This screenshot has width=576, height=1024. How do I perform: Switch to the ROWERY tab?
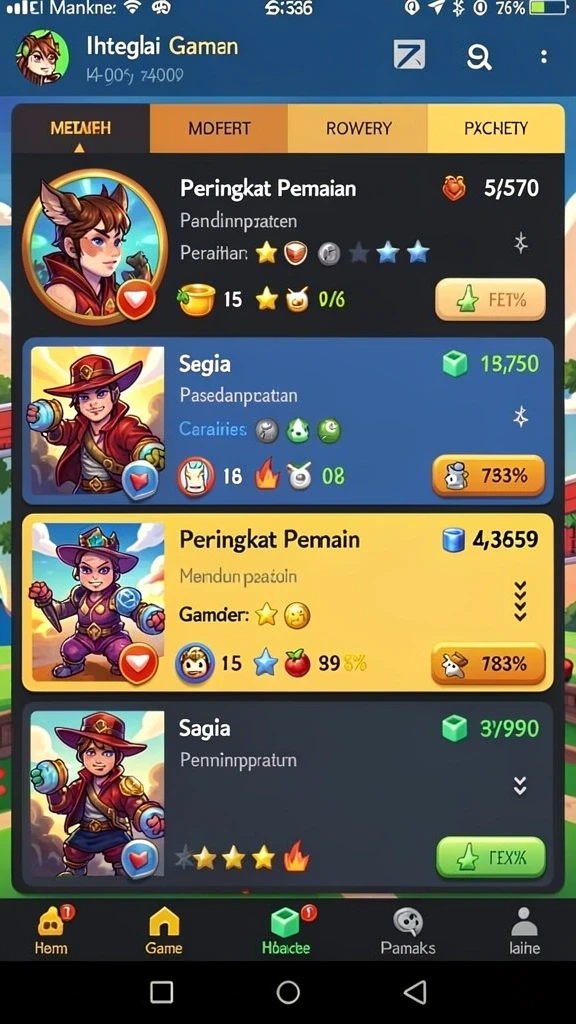[x=358, y=129]
